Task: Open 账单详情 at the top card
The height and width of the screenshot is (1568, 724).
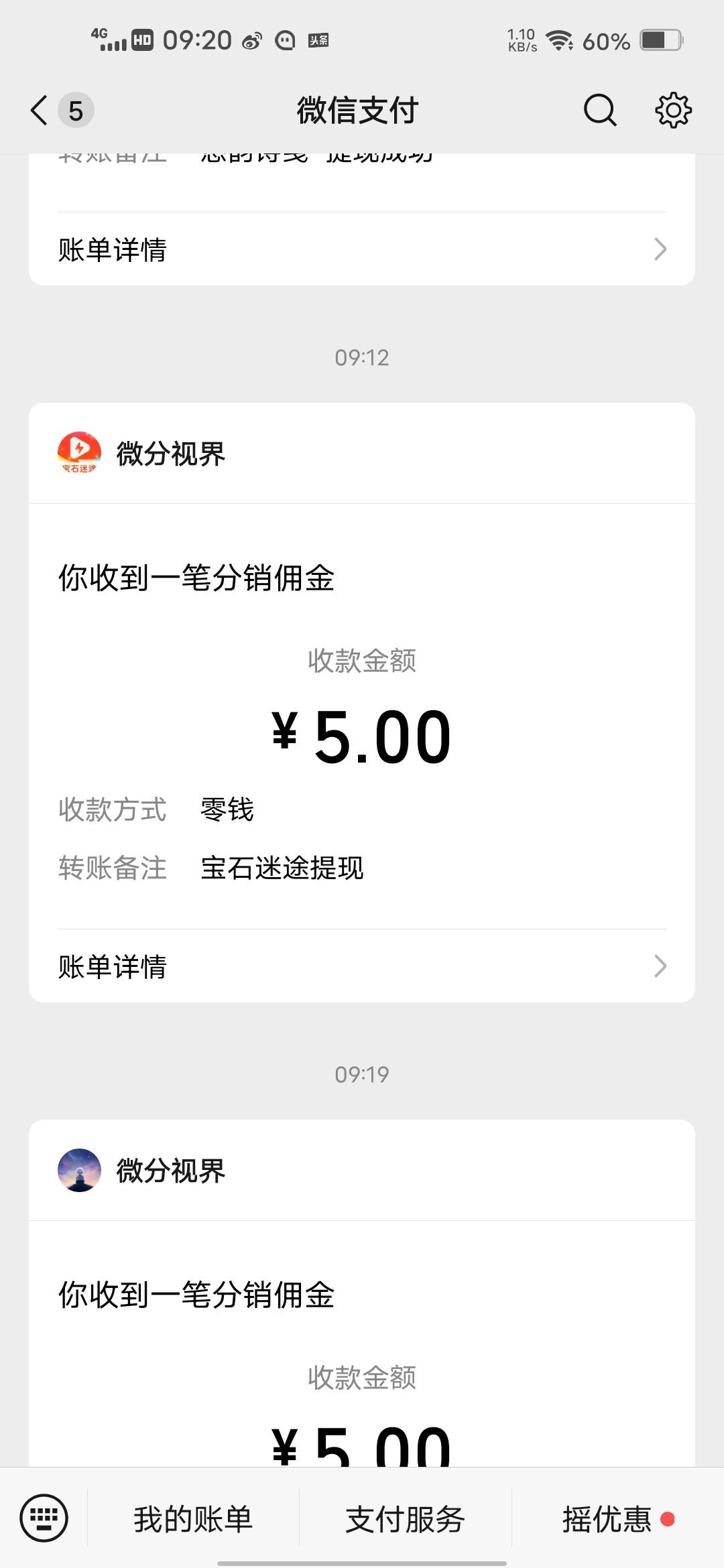Action: tap(362, 249)
